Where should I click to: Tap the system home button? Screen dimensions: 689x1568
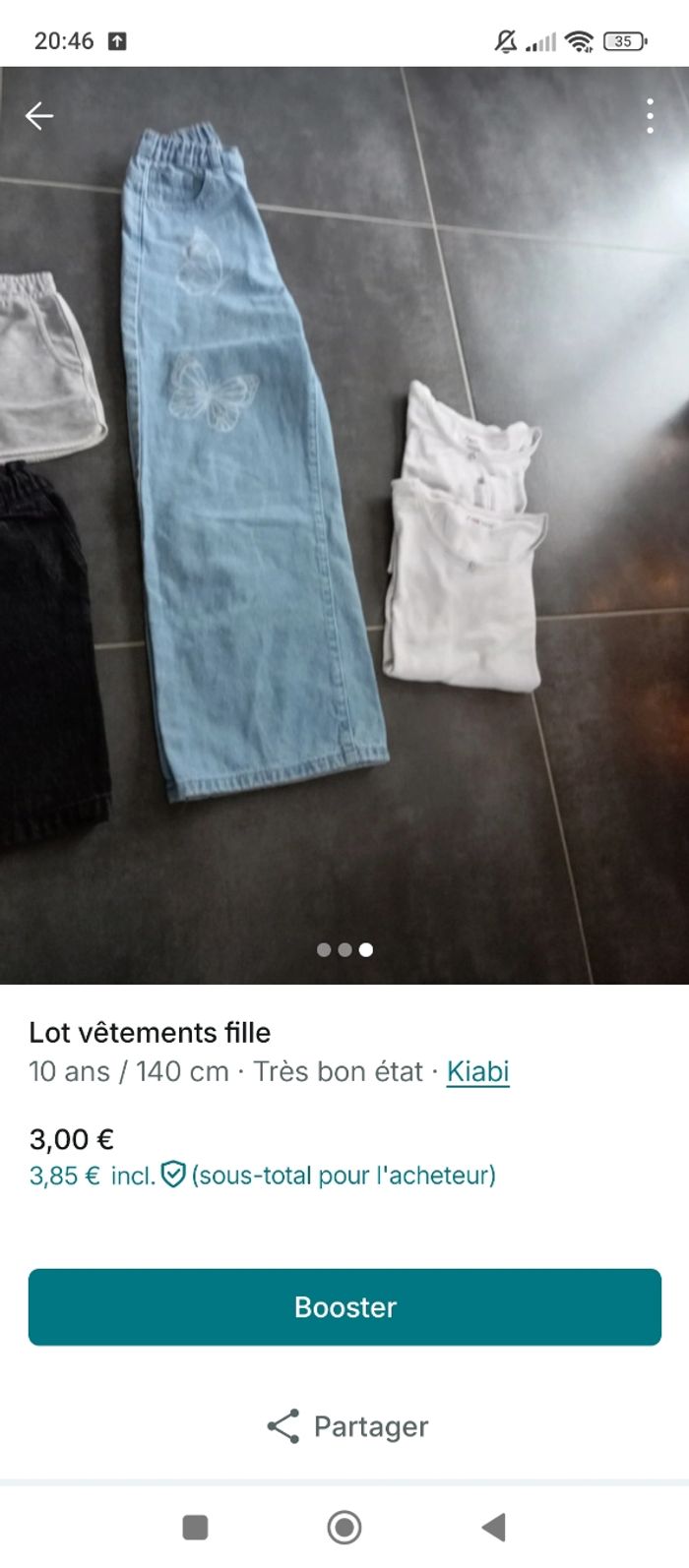[x=344, y=1528]
